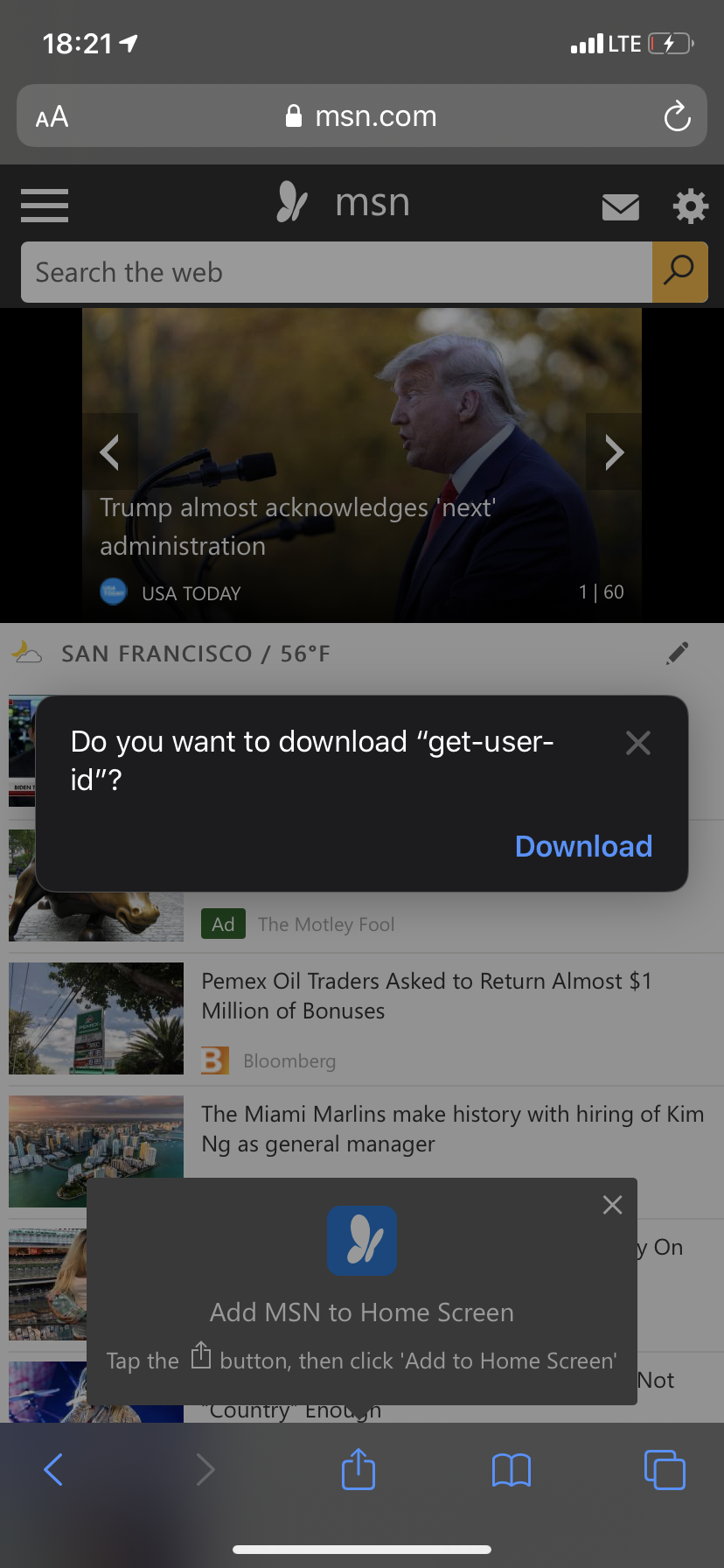The height and width of the screenshot is (1568, 724).
Task: Tap the yellow search magnifier button
Action: click(x=679, y=272)
